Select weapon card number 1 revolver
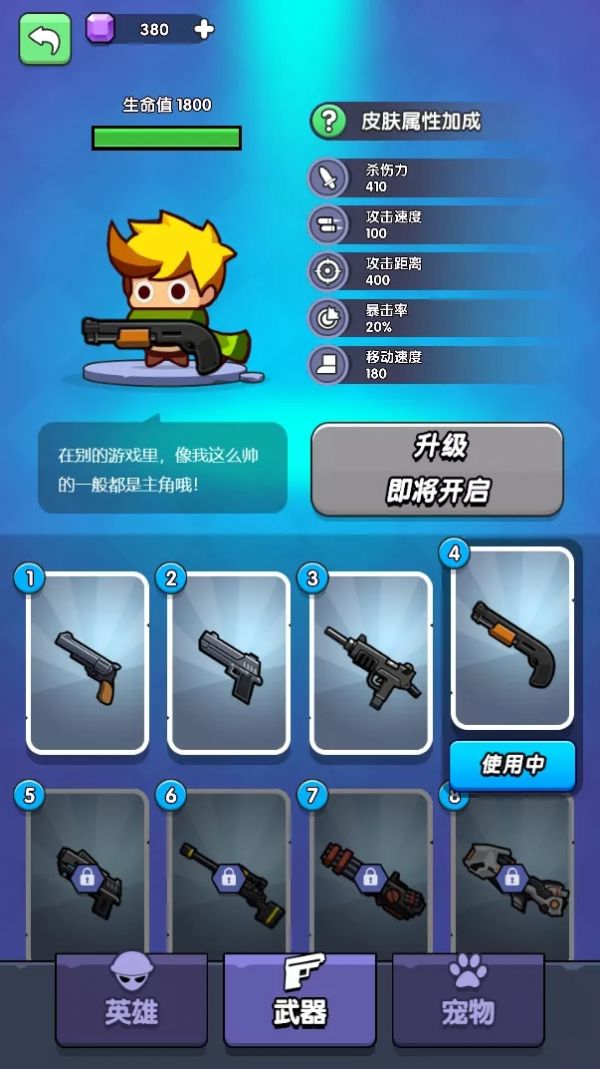This screenshot has height=1069, width=600. pos(87,662)
